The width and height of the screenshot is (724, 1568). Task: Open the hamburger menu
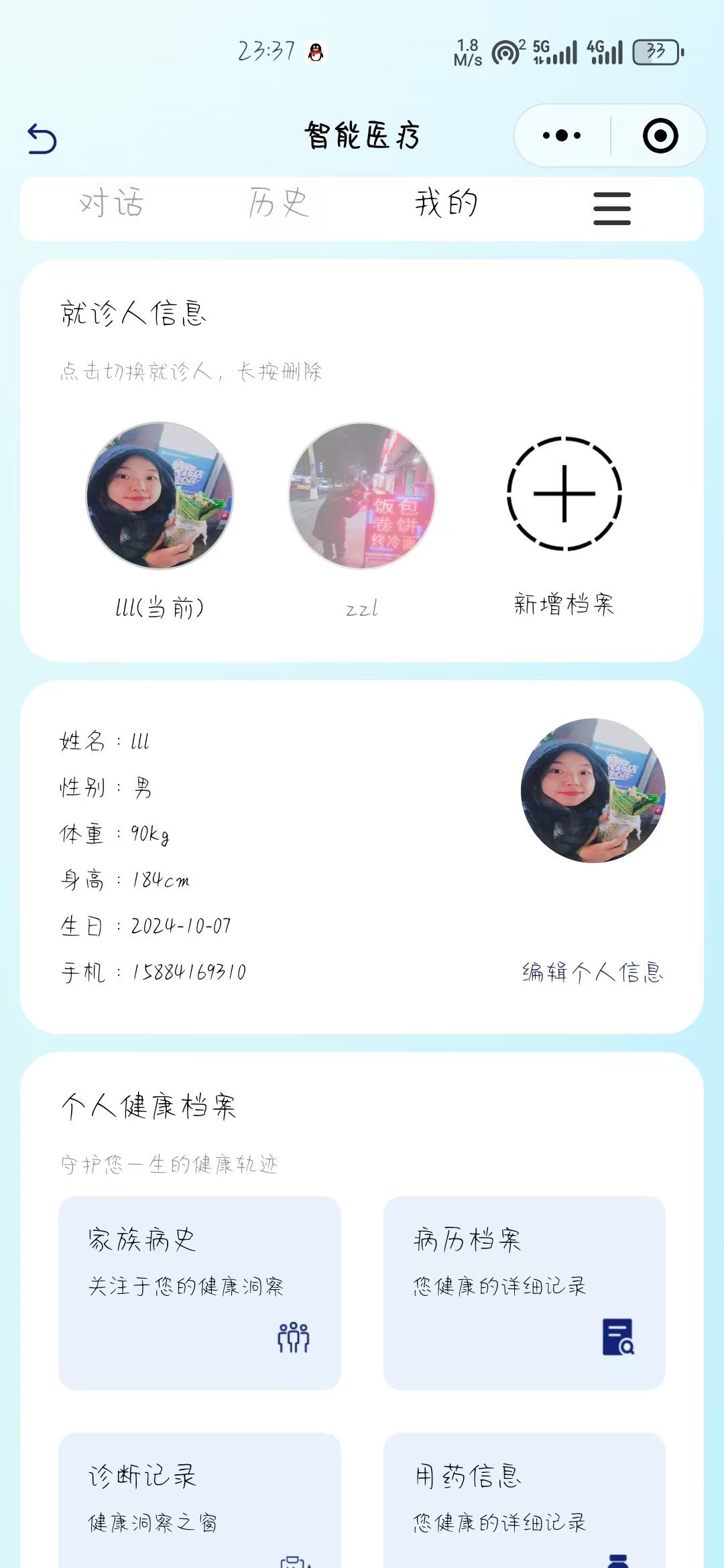click(612, 208)
